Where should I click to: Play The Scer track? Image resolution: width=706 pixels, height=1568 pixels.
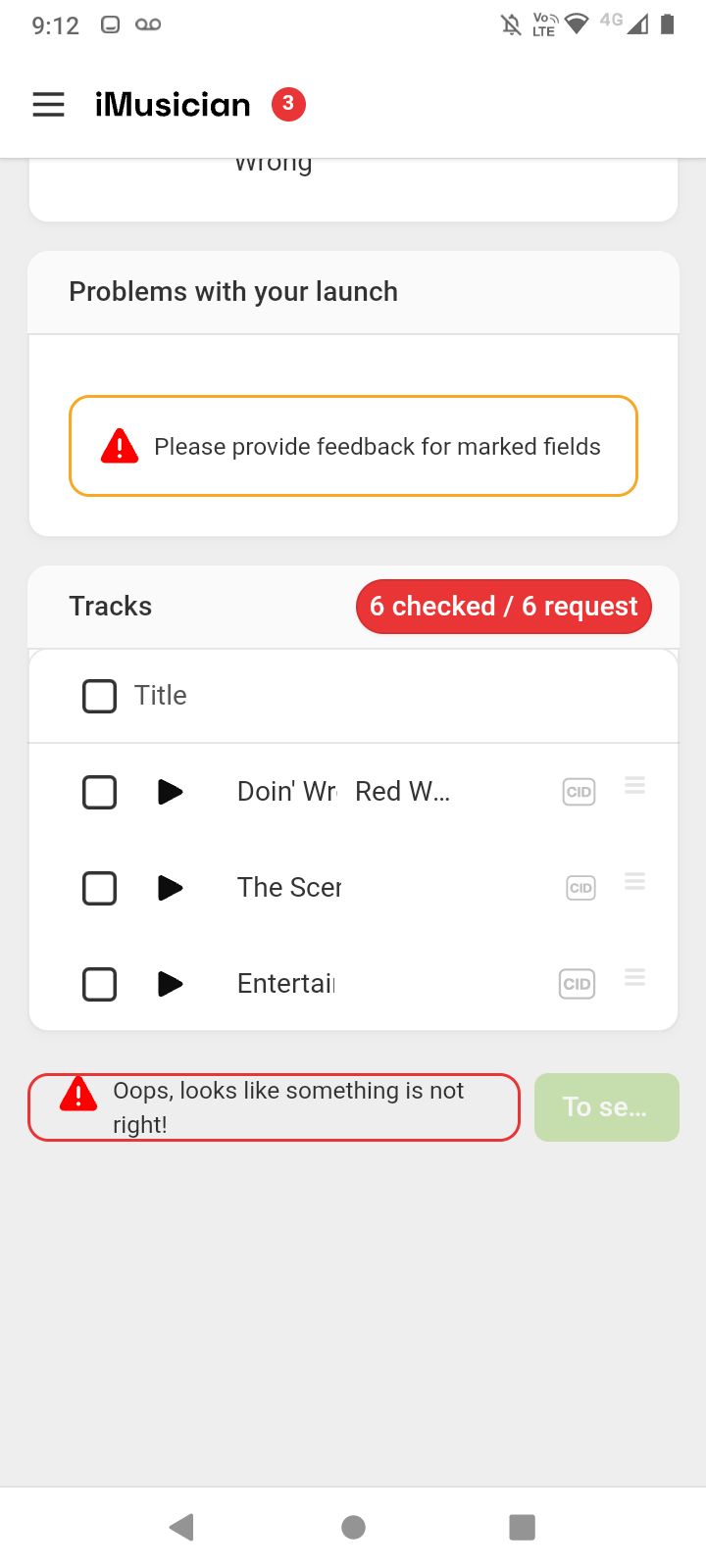pos(171,888)
